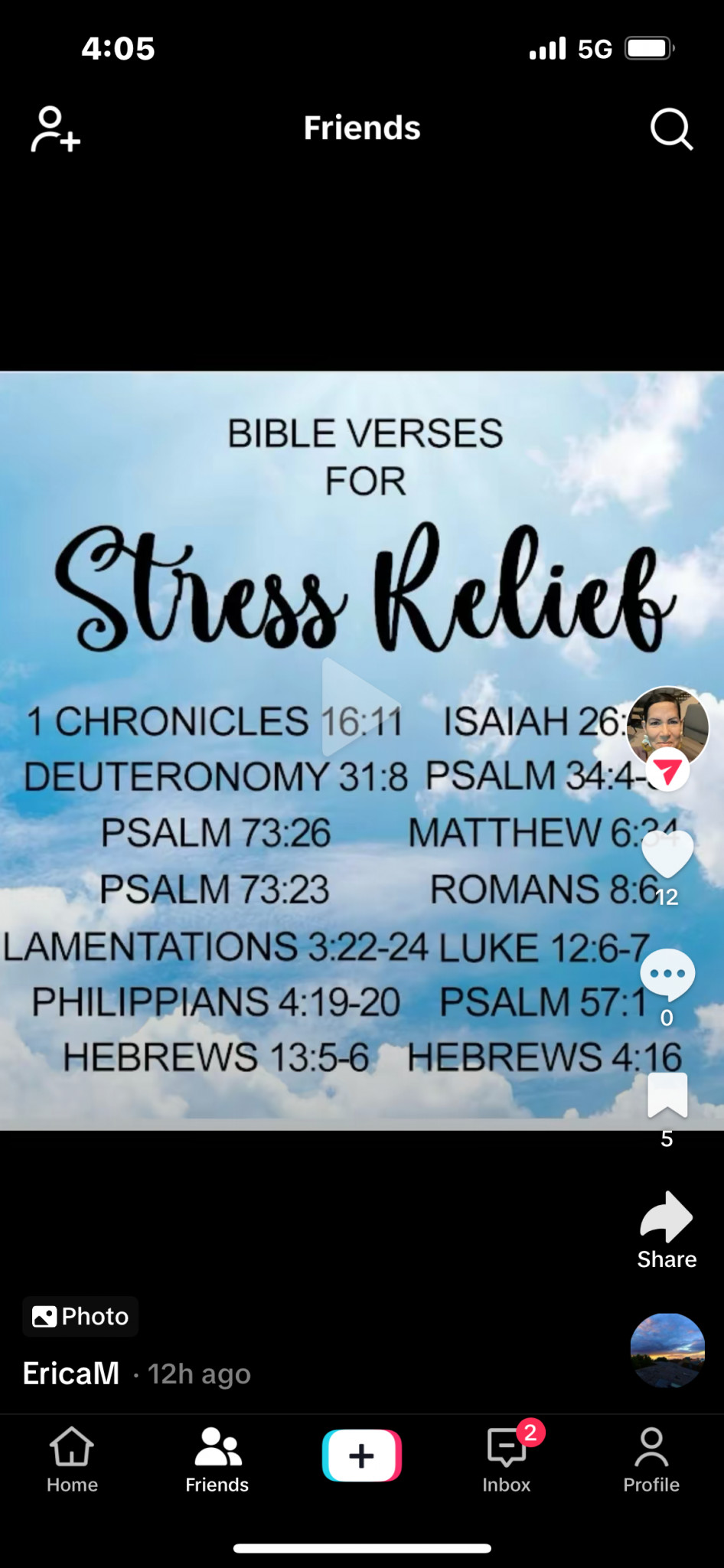The height and width of the screenshot is (1568, 724).
Task: Open EricaM's username link
Action: pos(71,1374)
